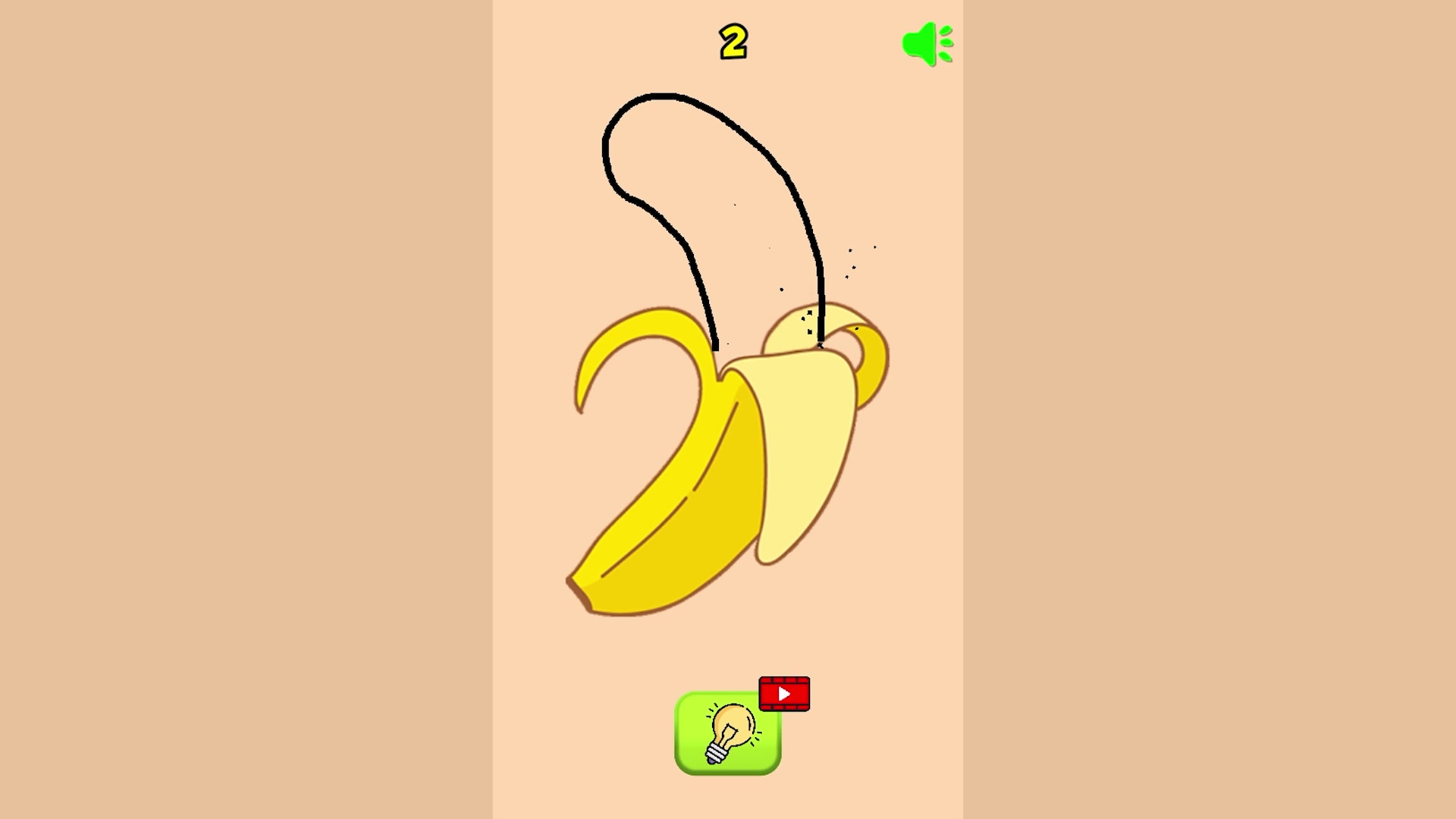Screen dimensions: 1456x819
Task: Get a hint with the lightbulb button
Action: (727, 733)
